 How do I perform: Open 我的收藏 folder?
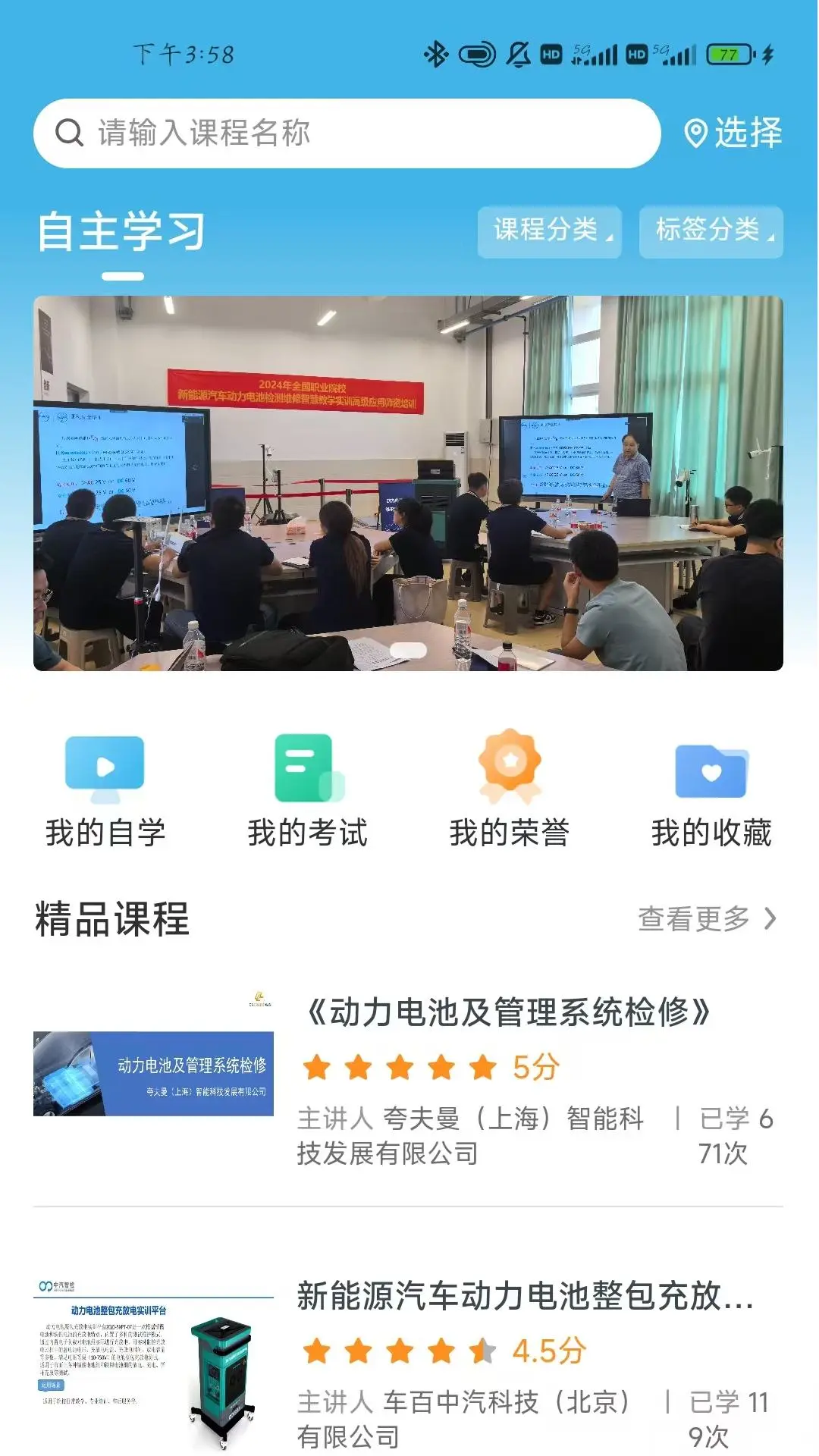(x=711, y=791)
